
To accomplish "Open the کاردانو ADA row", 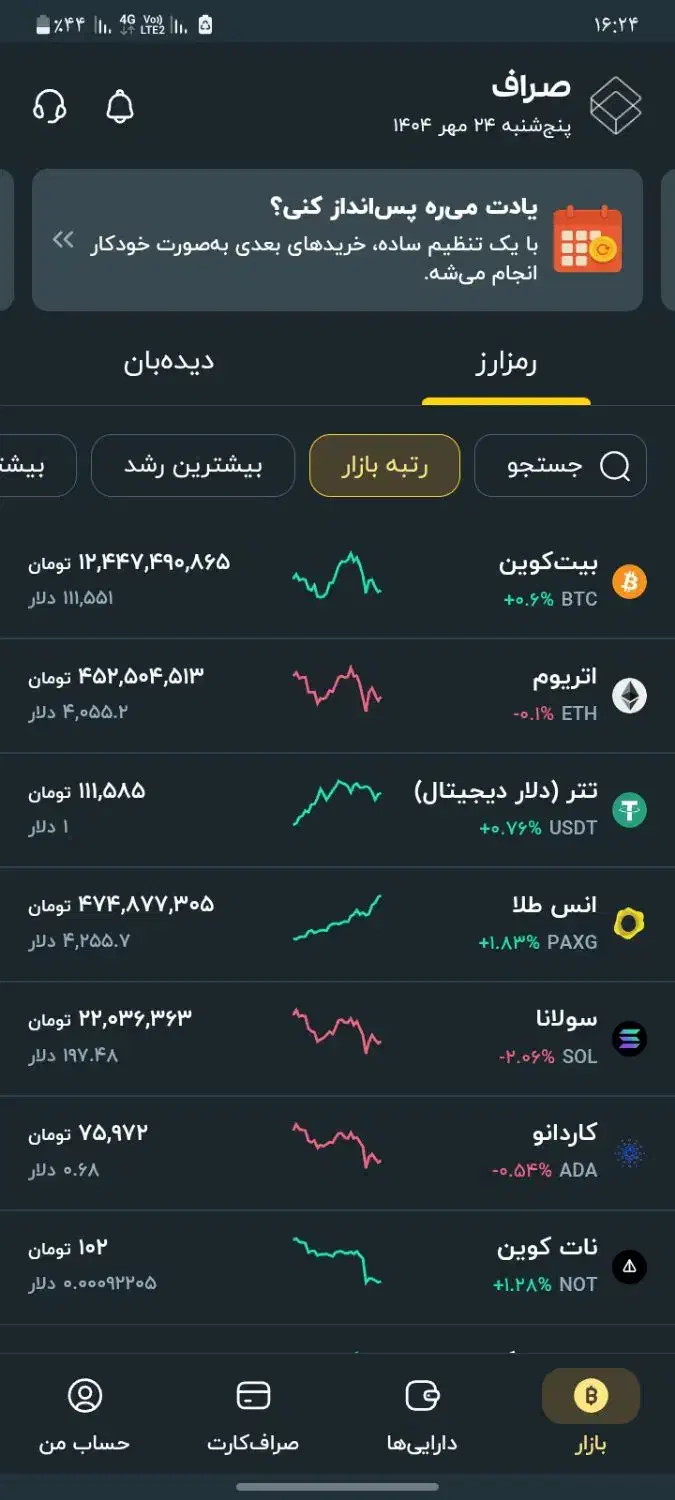I will pyautogui.click(x=337, y=1152).
